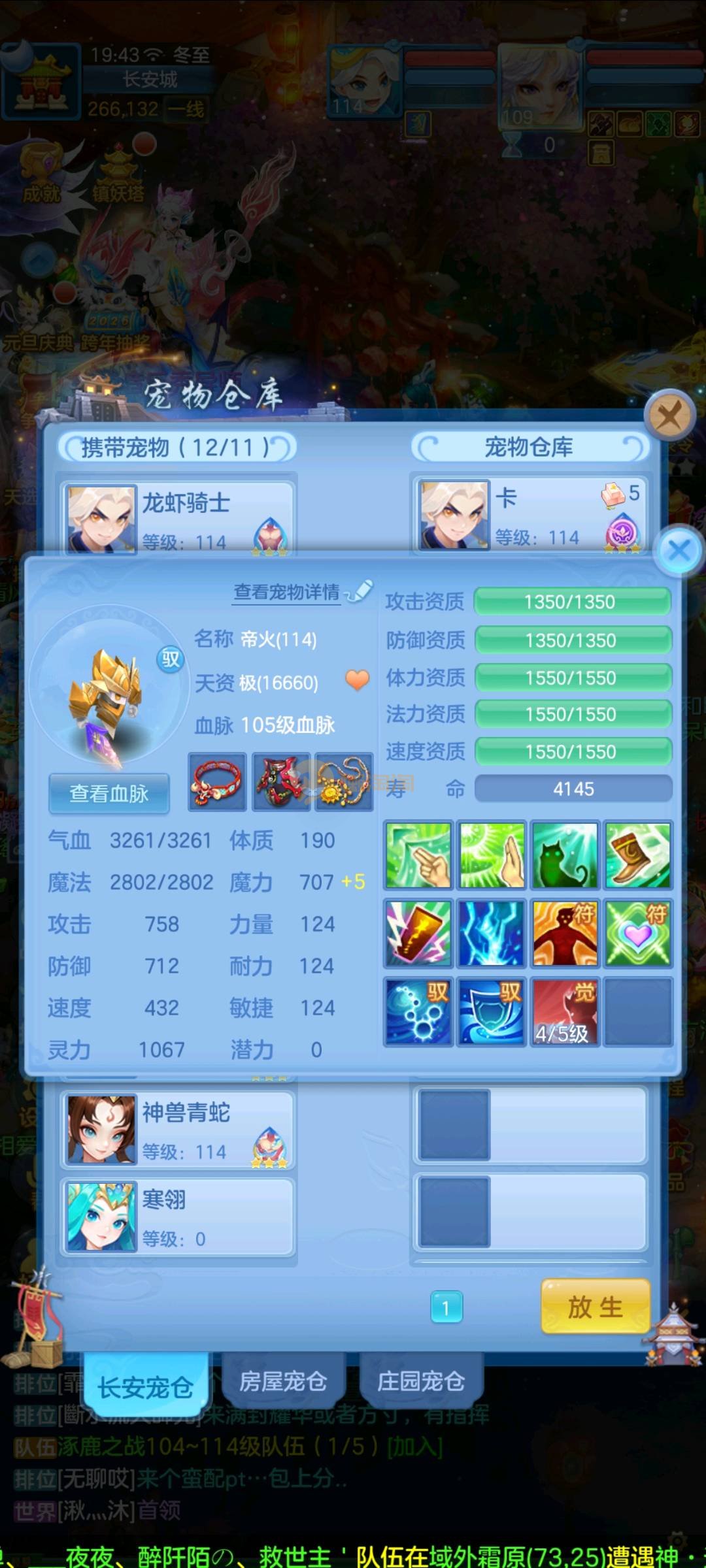View the green cat skill icon
The image size is (706, 1568).
click(565, 855)
